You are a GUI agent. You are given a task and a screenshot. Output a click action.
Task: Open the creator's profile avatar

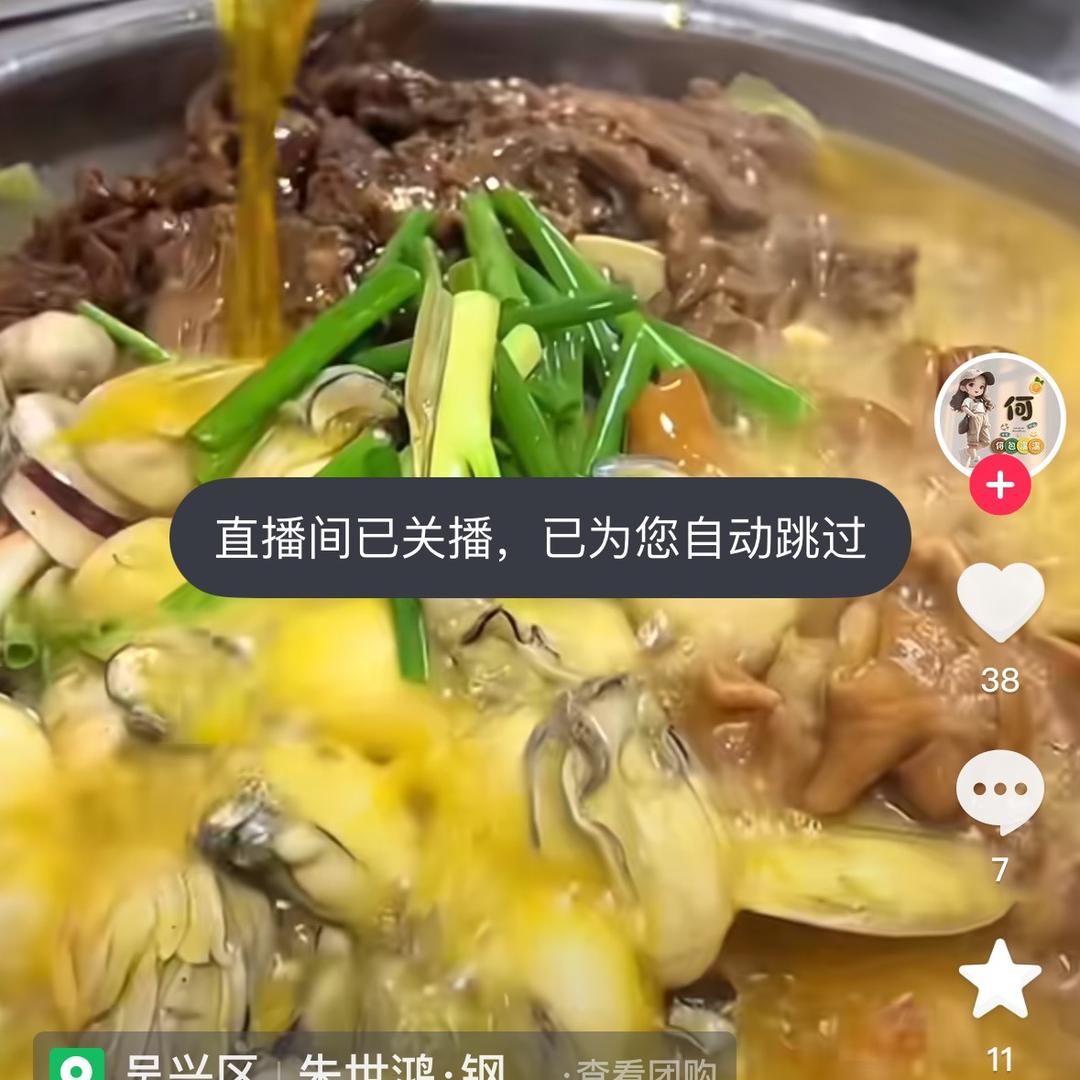click(x=999, y=415)
